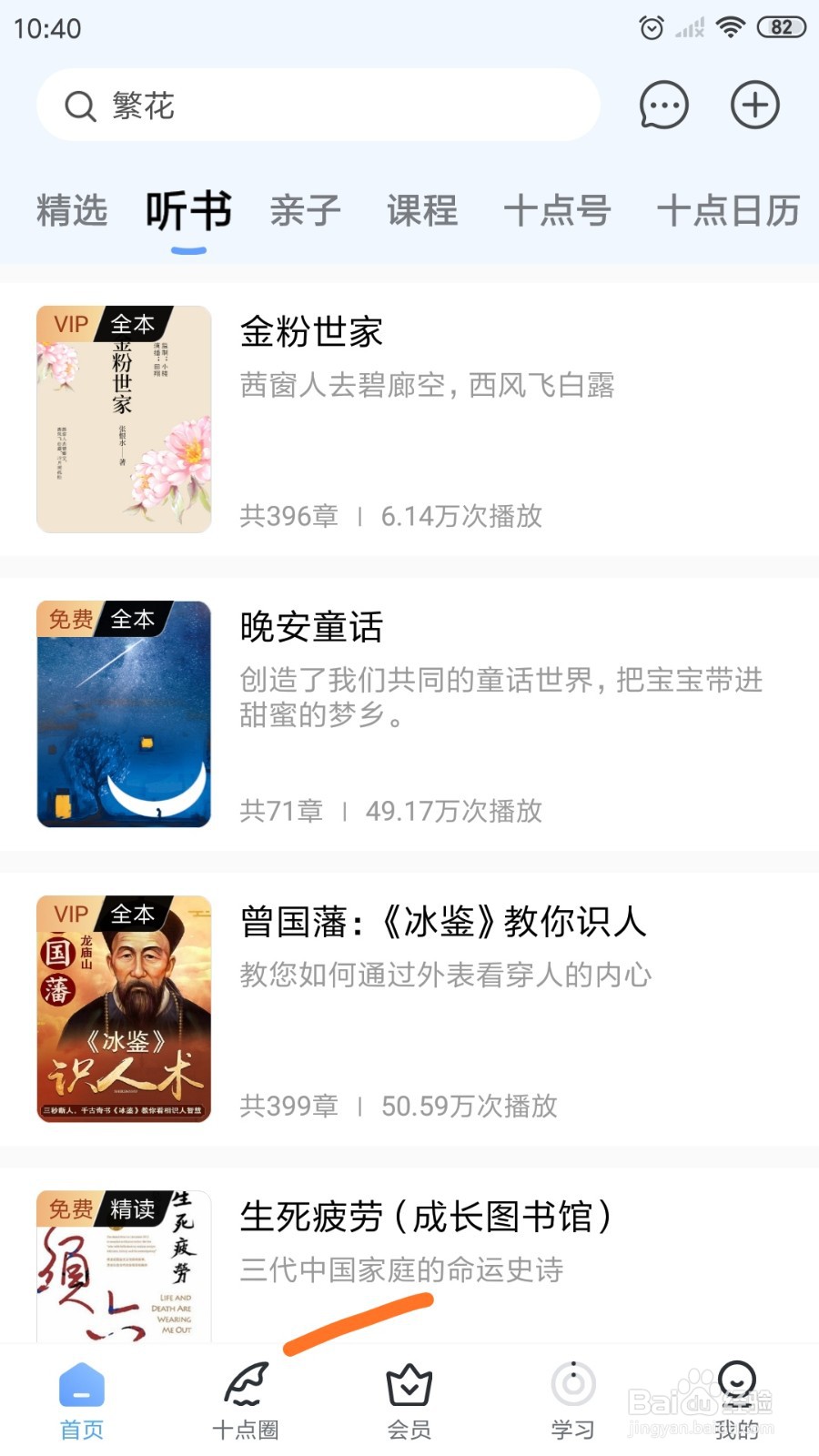The image size is (819, 1456).
Task: Tap the 首页 home tab
Action: click(82, 1401)
